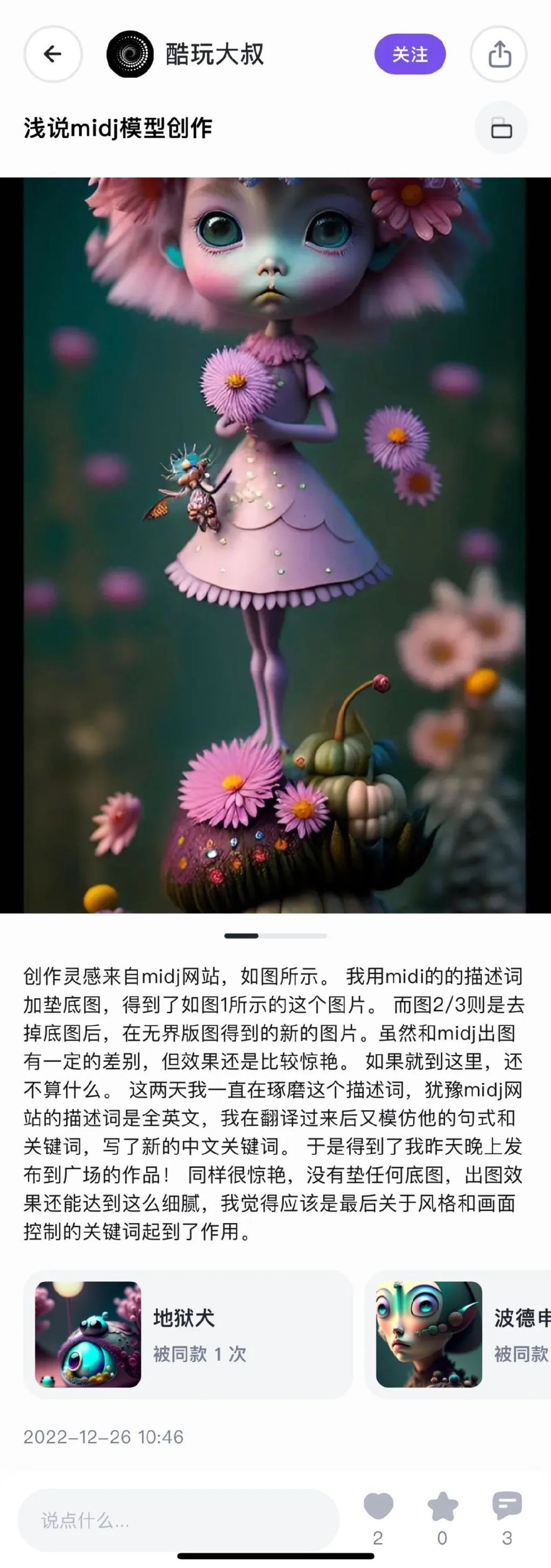This screenshot has height=1568, width=551.
Task: Open the main doll artwork image
Action: click(275, 545)
